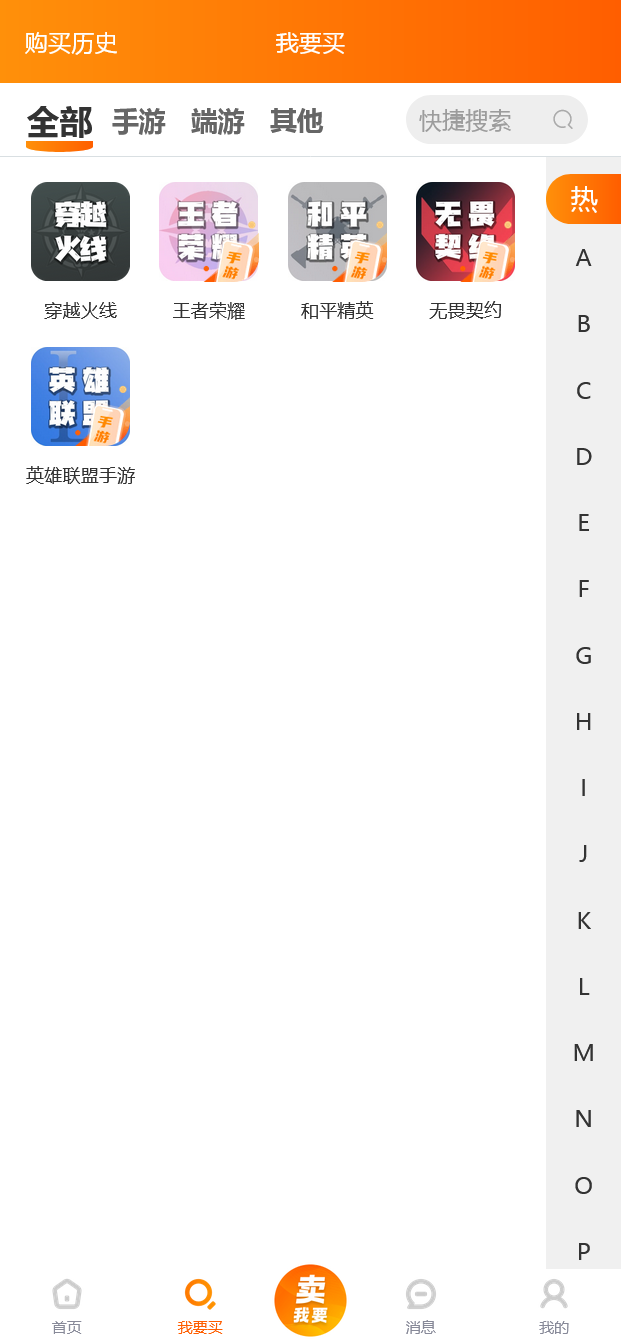The width and height of the screenshot is (621, 1344).
Task: Jump to letter M in index
Action: [583, 1052]
